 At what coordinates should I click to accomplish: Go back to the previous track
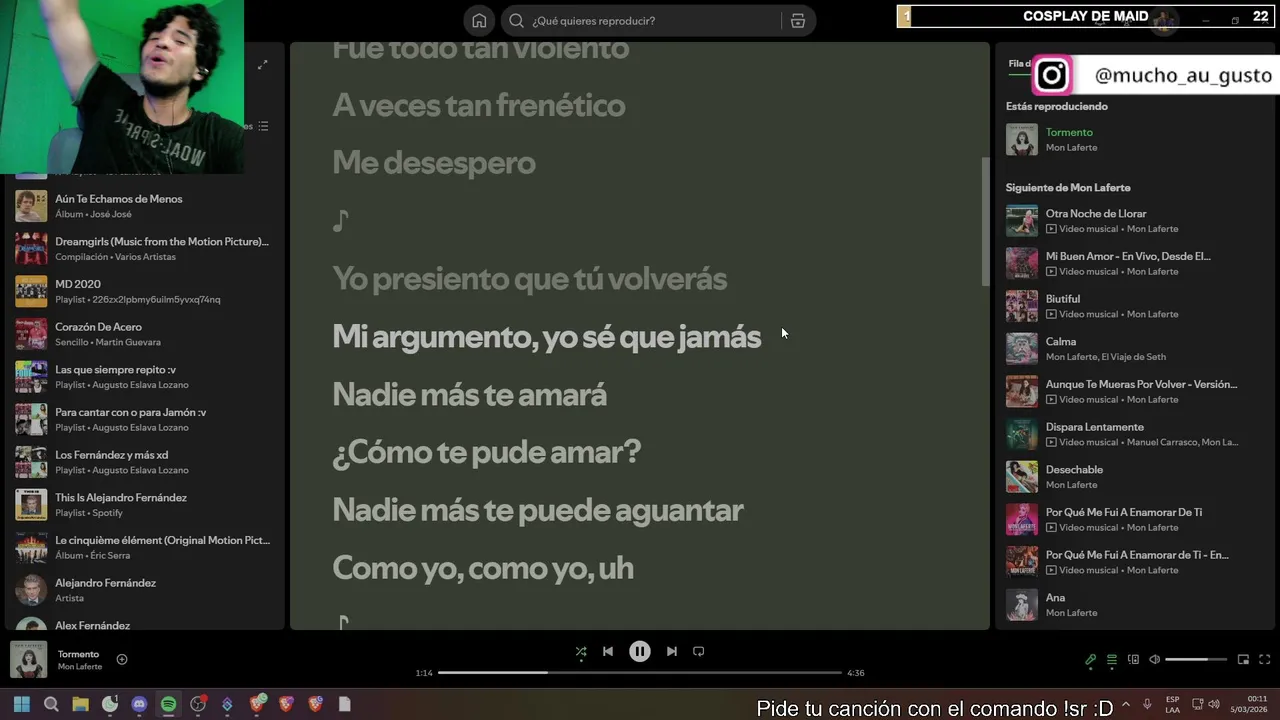608,651
